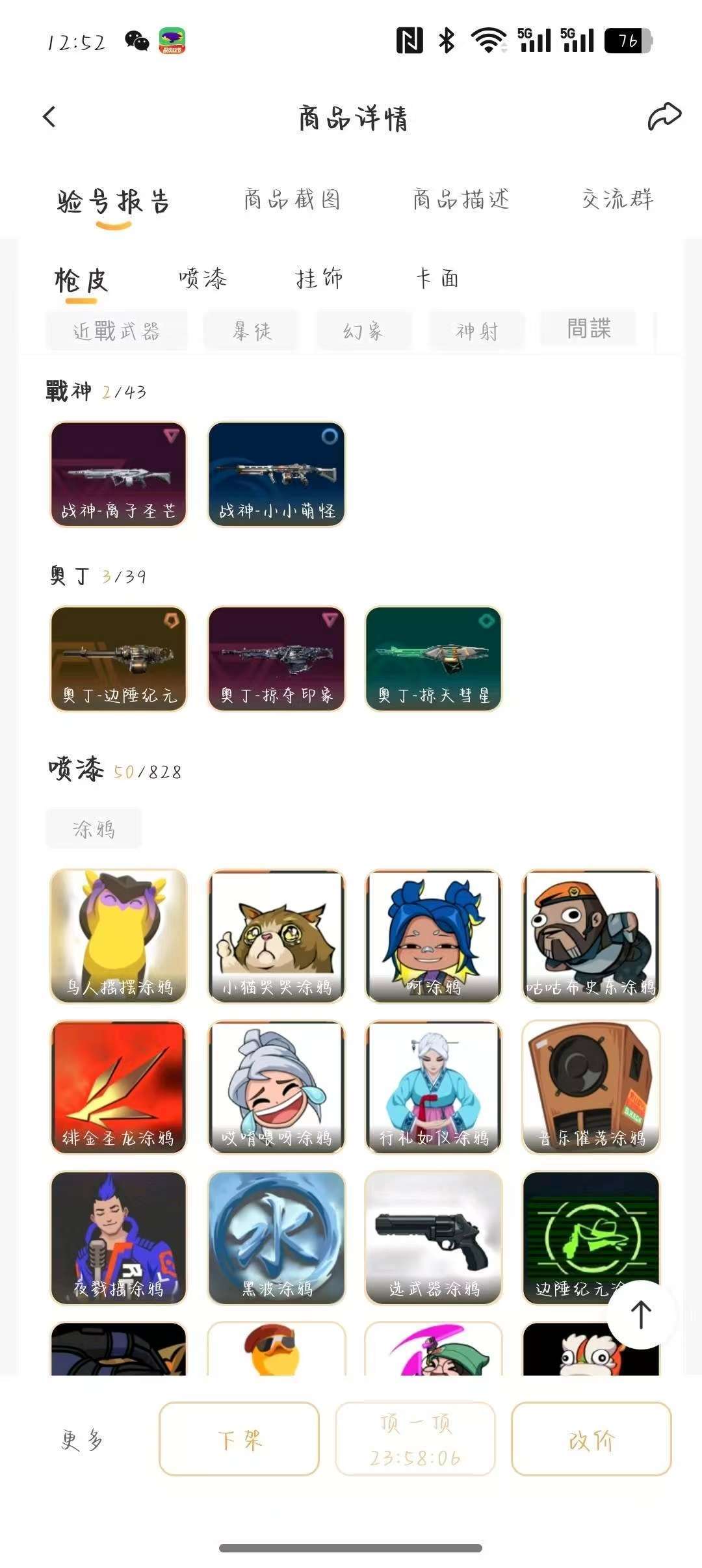
Task: Tap 下架 to delist the item
Action: click(239, 1439)
